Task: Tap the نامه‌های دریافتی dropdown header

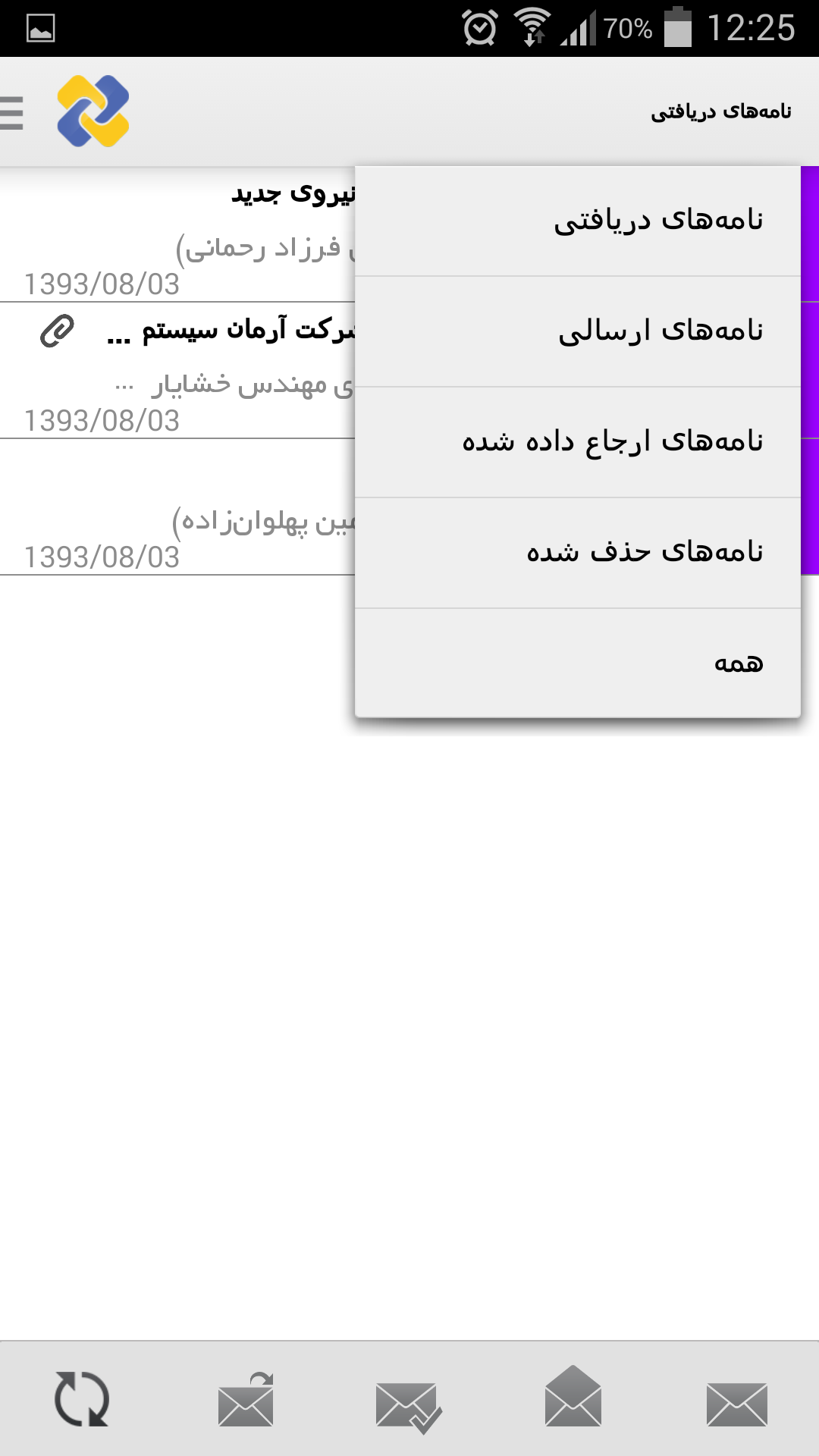Action: 720,112
